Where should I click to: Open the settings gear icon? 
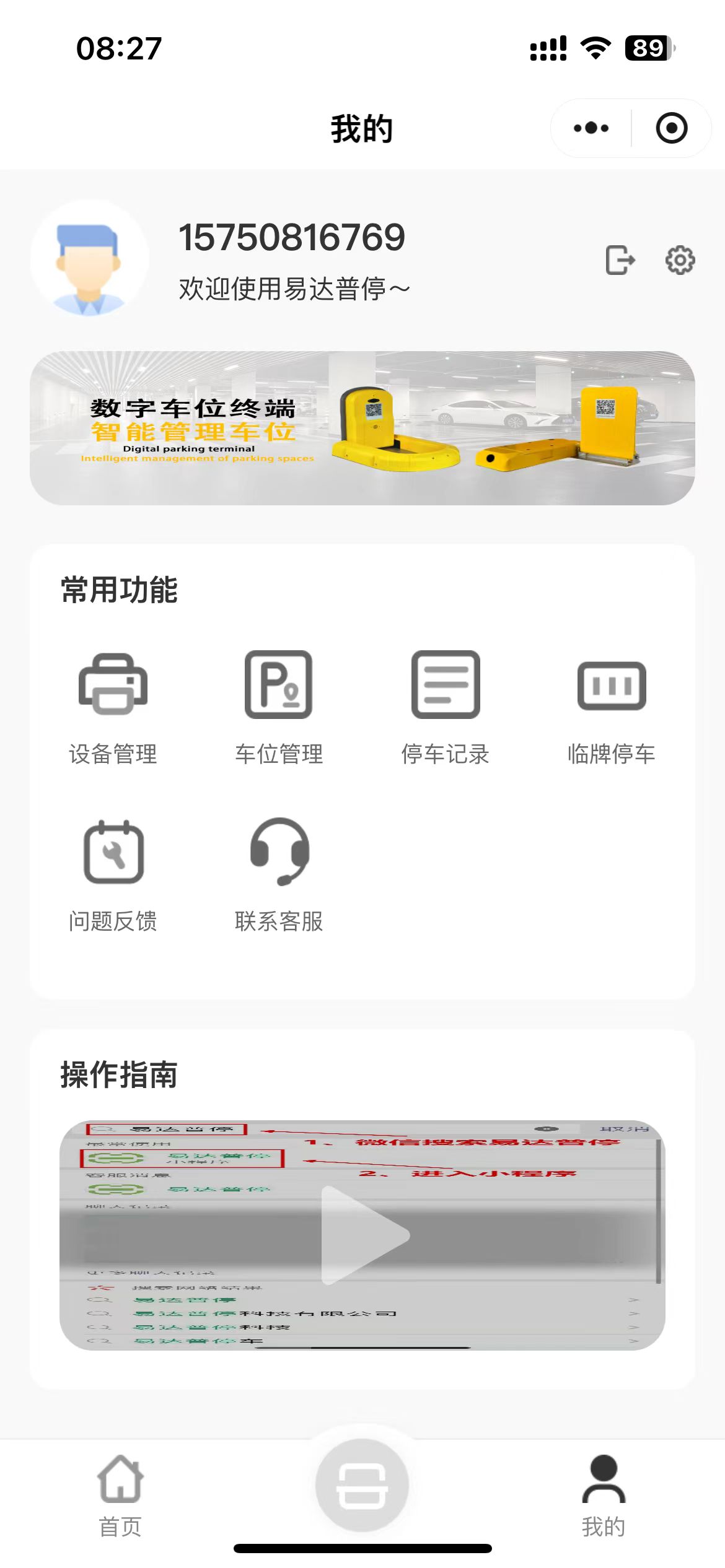(x=680, y=259)
